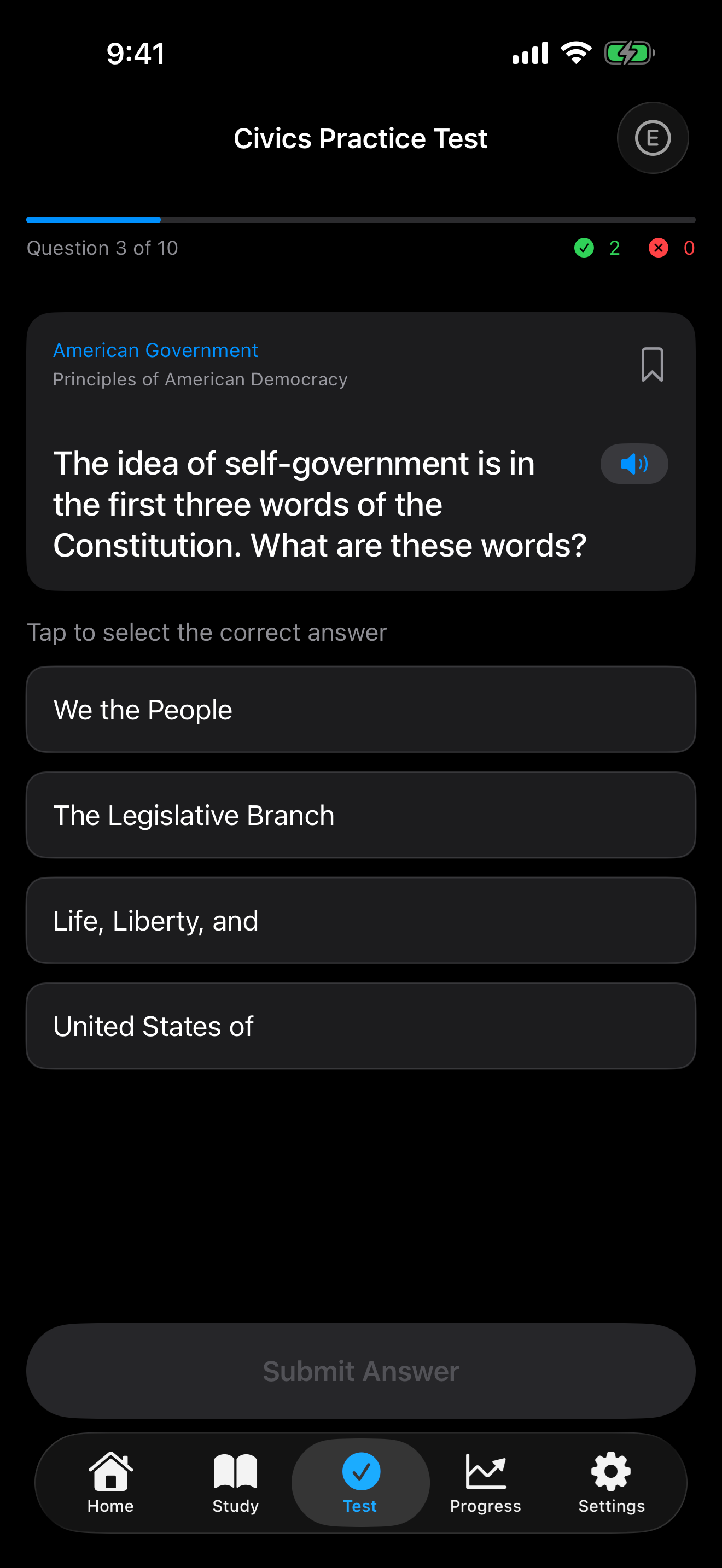Select the answer 'We the People'

[360, 709]
